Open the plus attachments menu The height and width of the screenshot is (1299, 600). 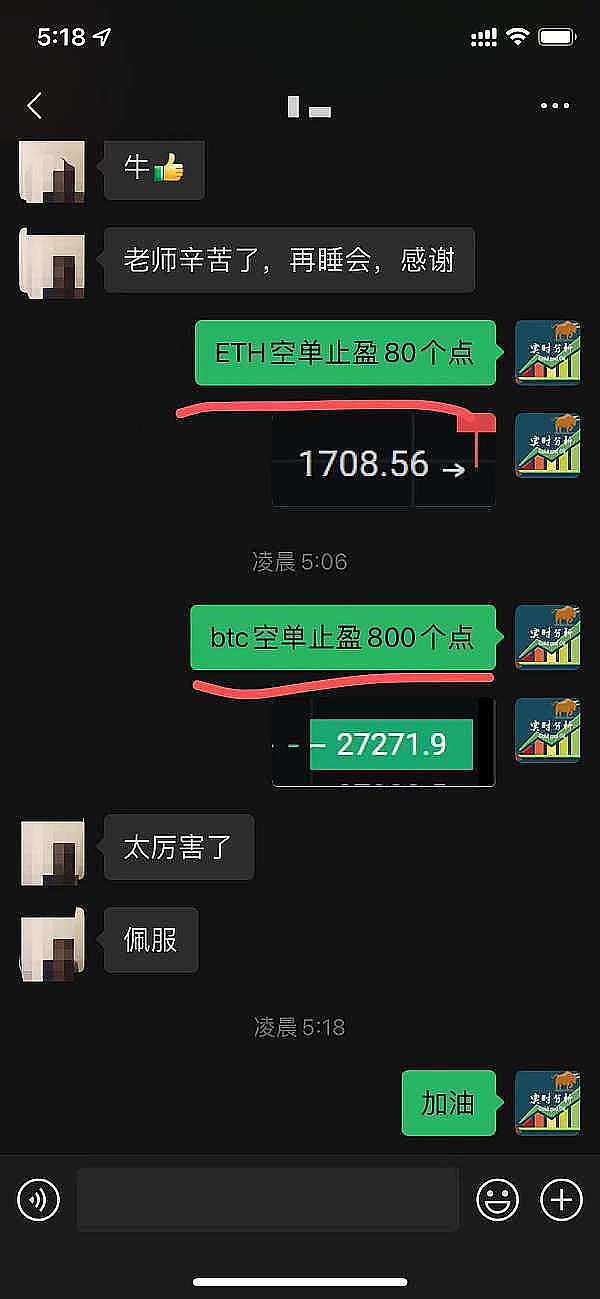pyautogui.click(x=561, y=1198)
